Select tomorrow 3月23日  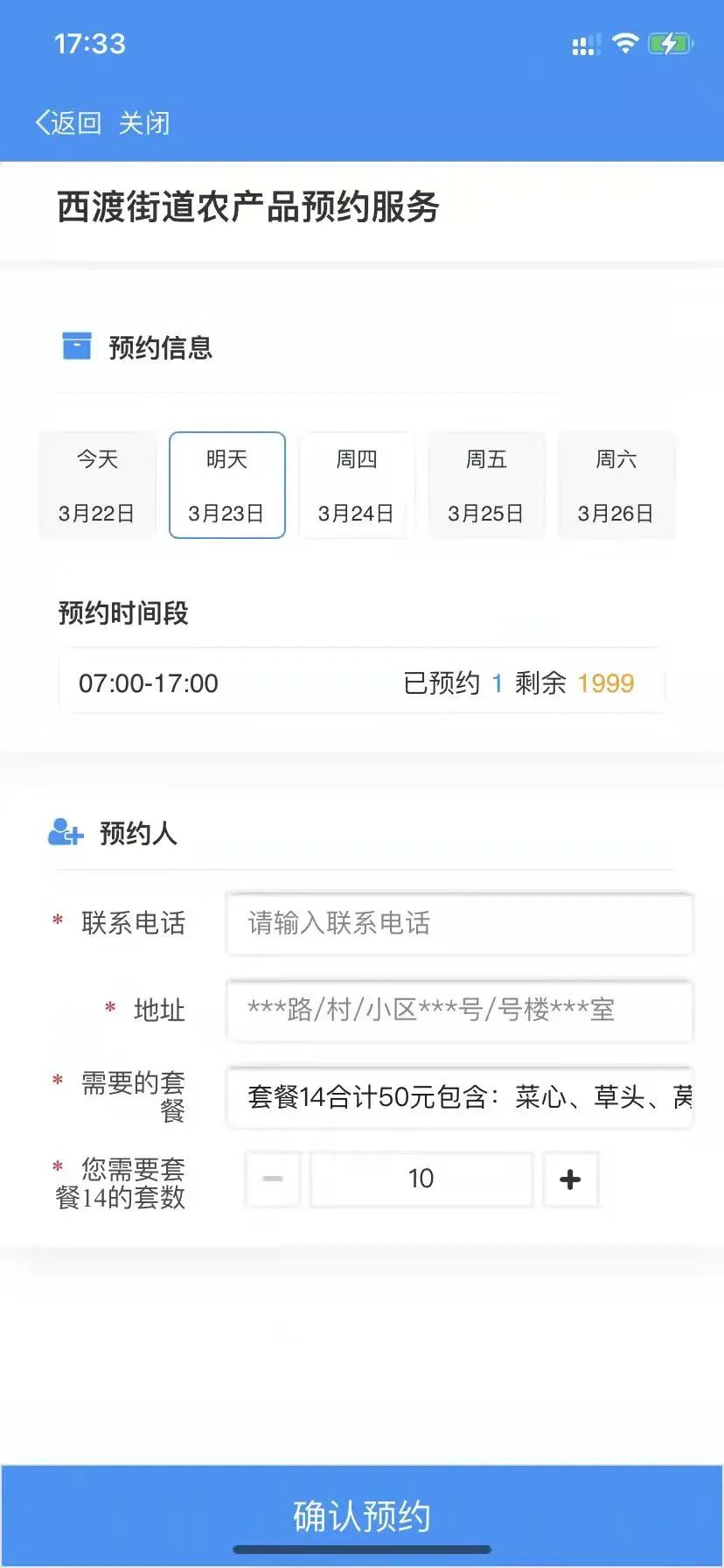pos(227,485)
